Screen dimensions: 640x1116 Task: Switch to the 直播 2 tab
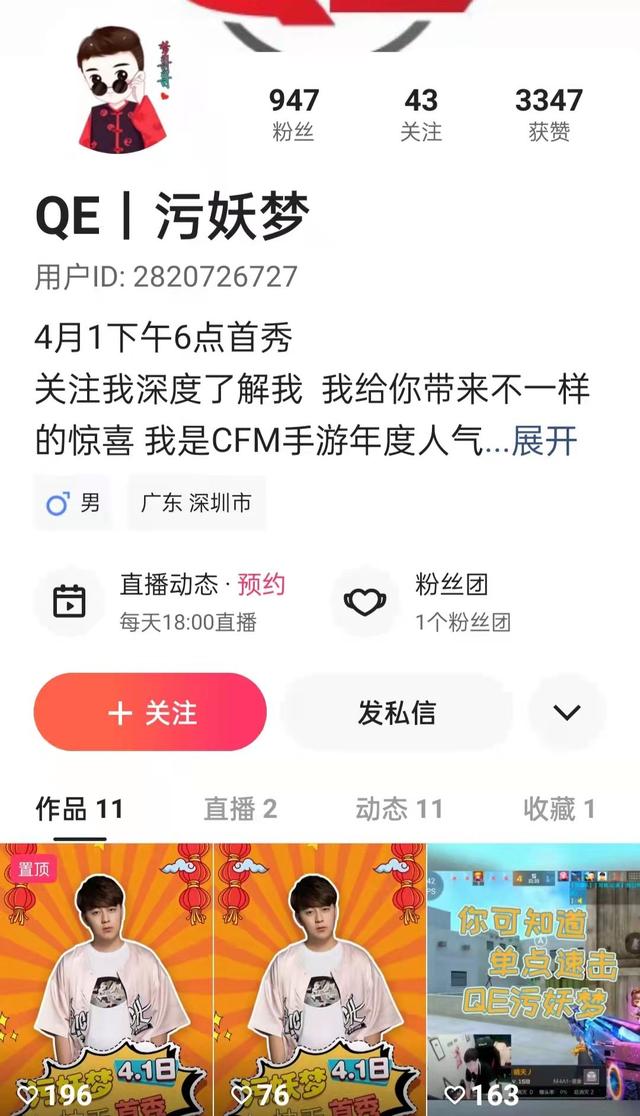click(240, 808)
